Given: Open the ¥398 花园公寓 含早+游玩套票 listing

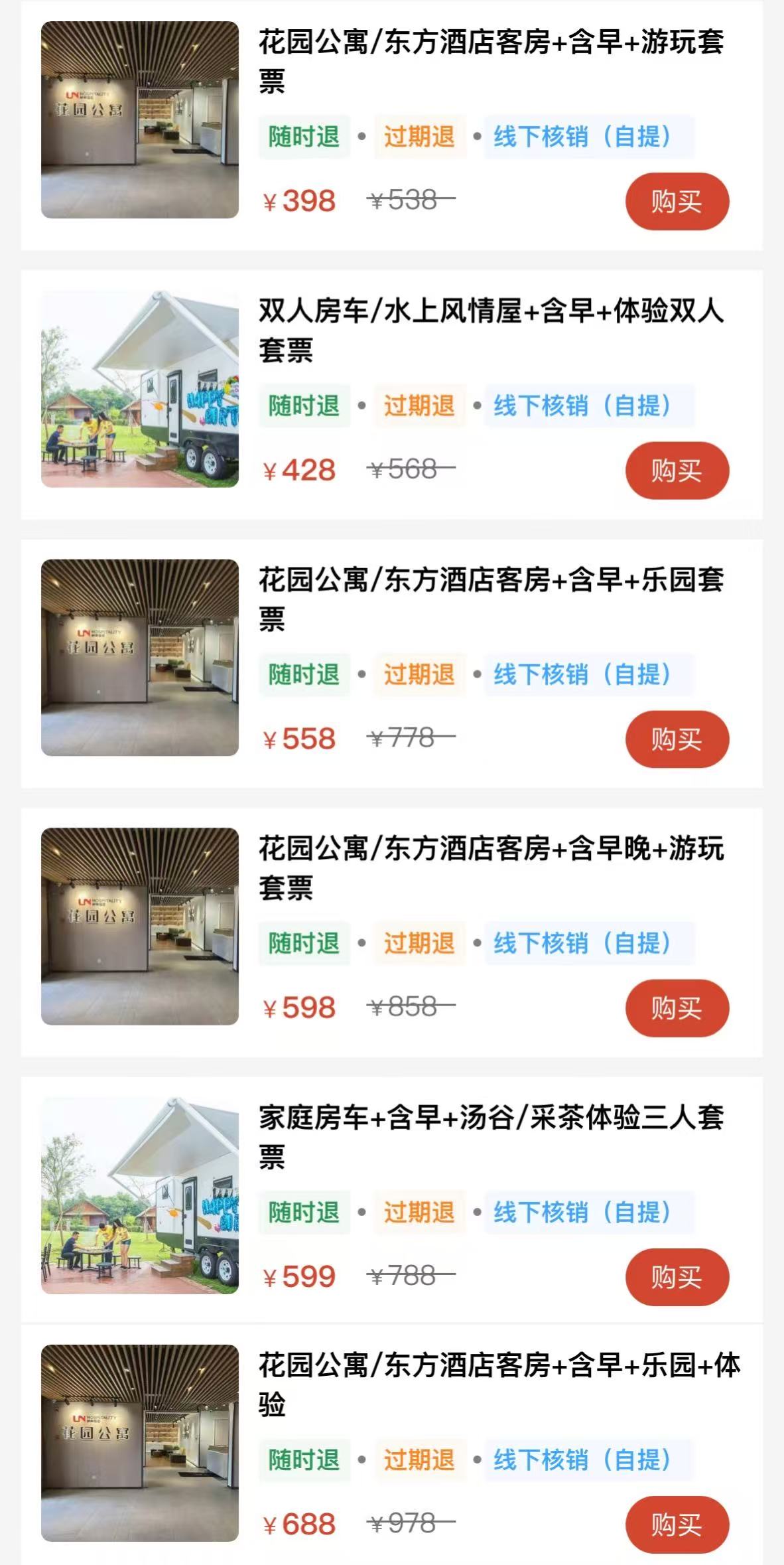Looking at the screenshot, I should 491,61.
